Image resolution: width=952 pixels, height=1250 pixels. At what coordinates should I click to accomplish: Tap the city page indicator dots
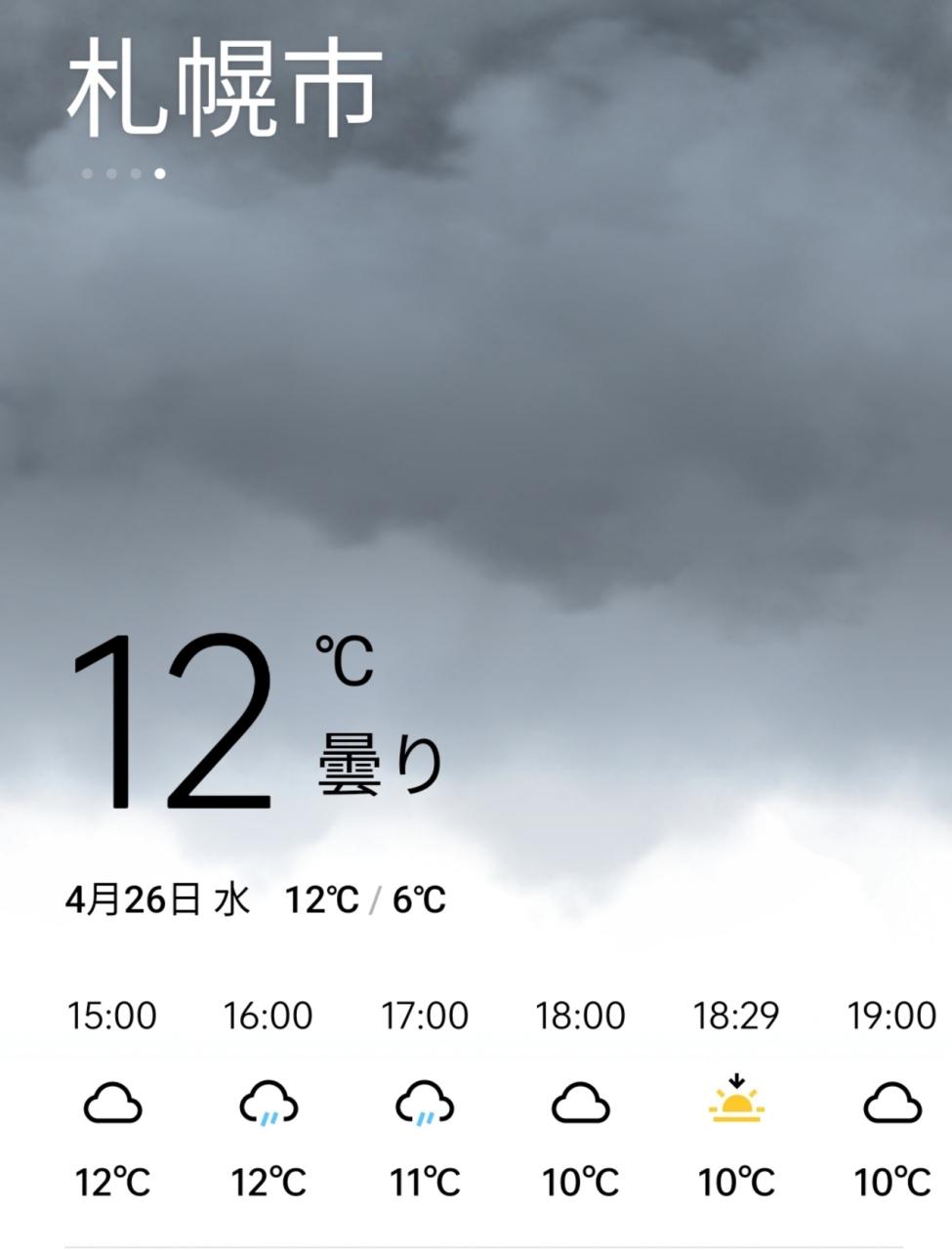pos(124,174)
